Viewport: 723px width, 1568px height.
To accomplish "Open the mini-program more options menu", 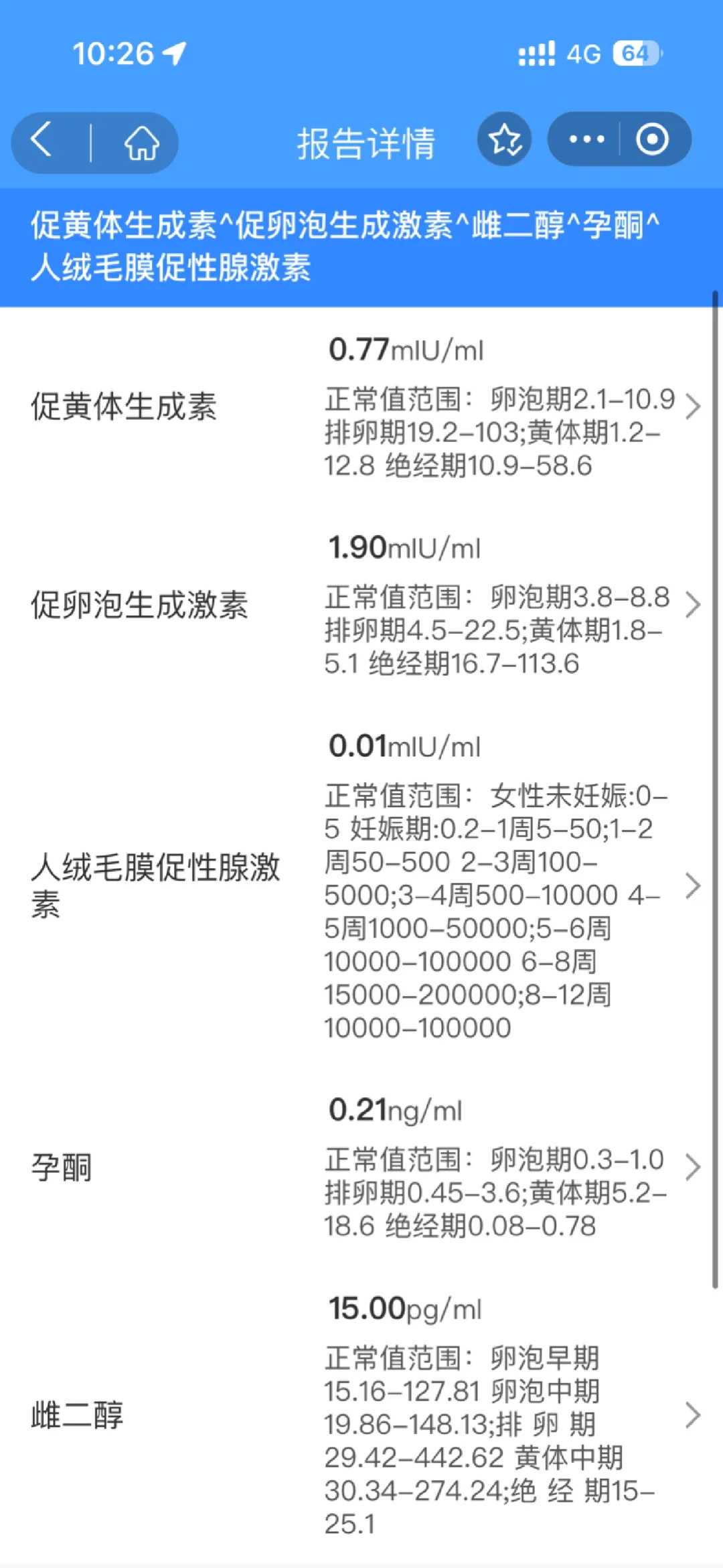I will pyautogui.click(x=586, y=139).
